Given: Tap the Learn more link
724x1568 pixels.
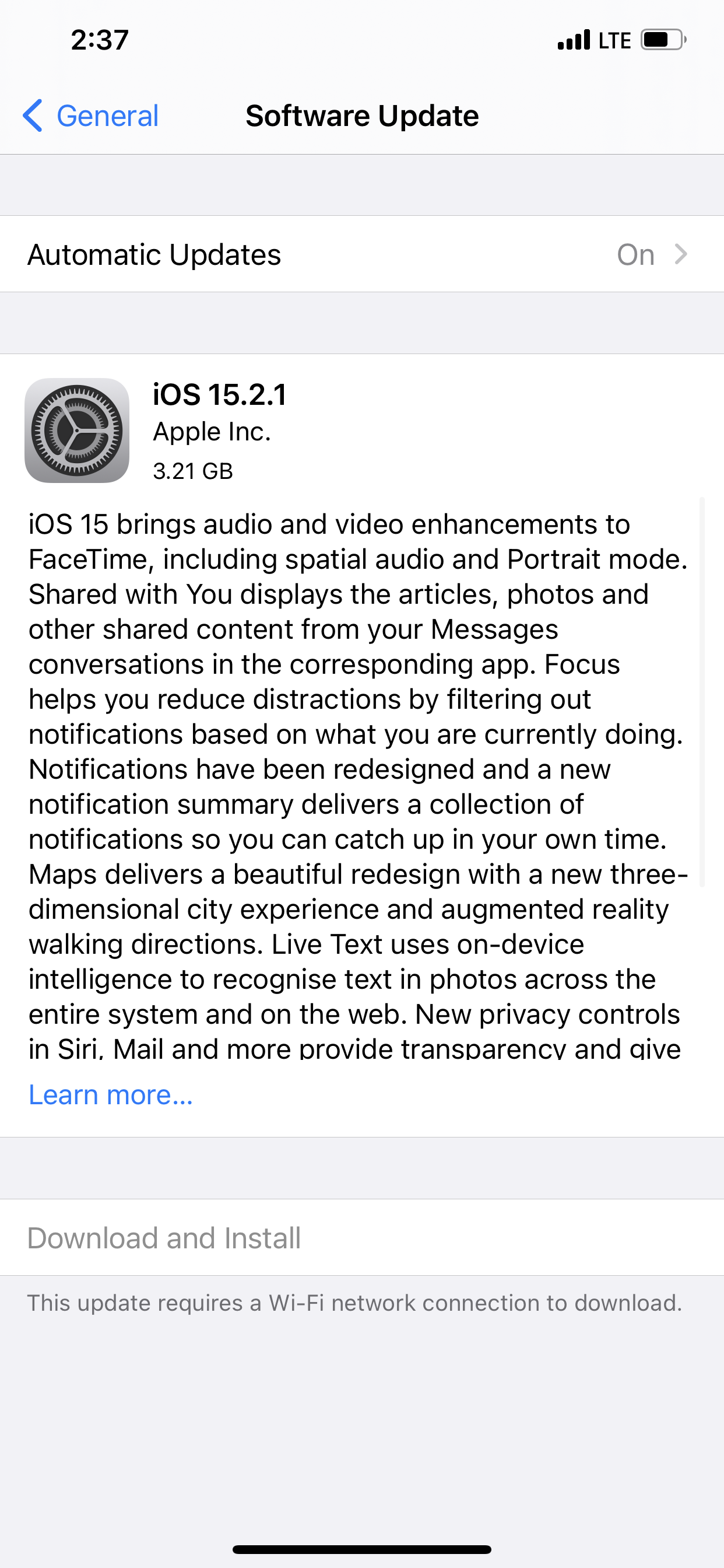Looking at the screenshot, I should pyautogui.click(x=111, y=1095).
